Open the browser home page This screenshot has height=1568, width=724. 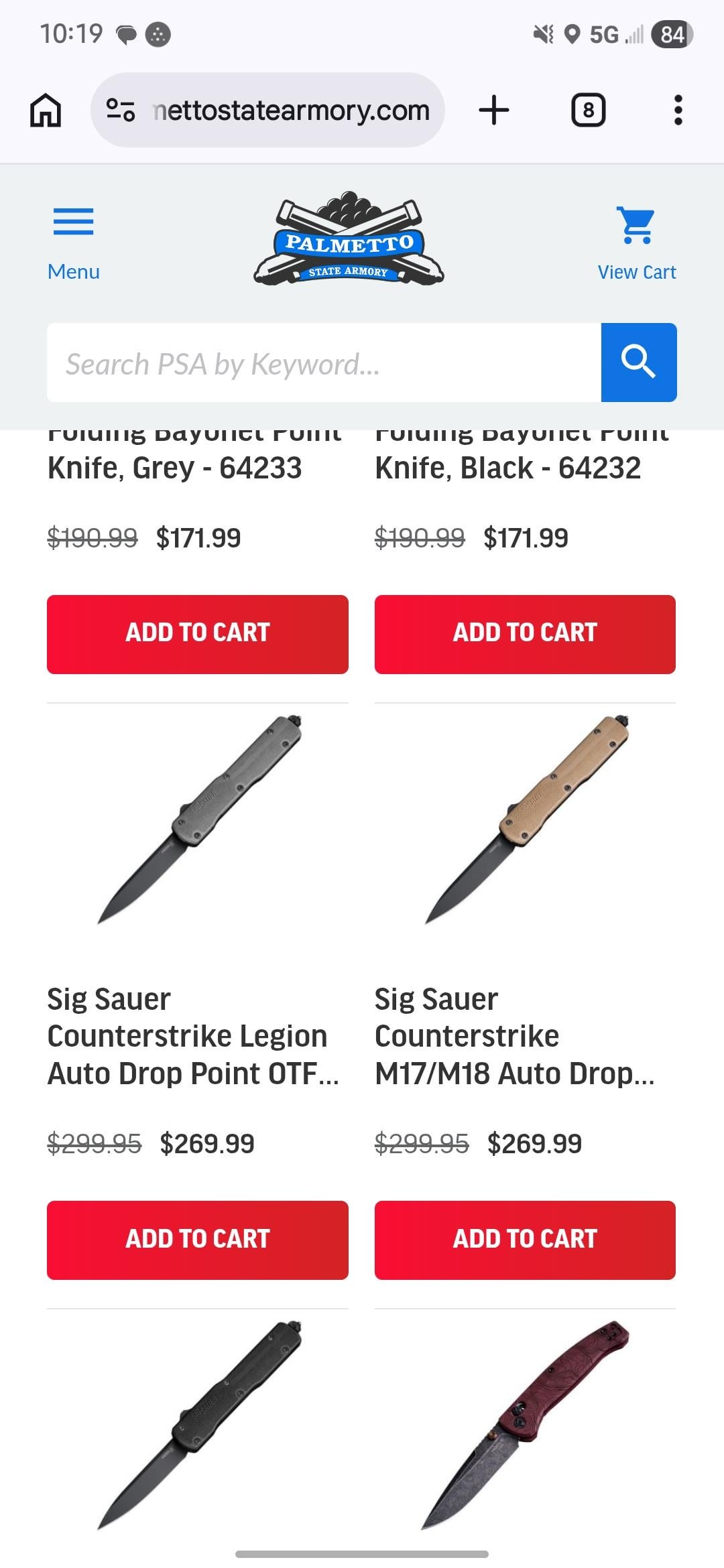pyautogui.click(x=46, y=110)
